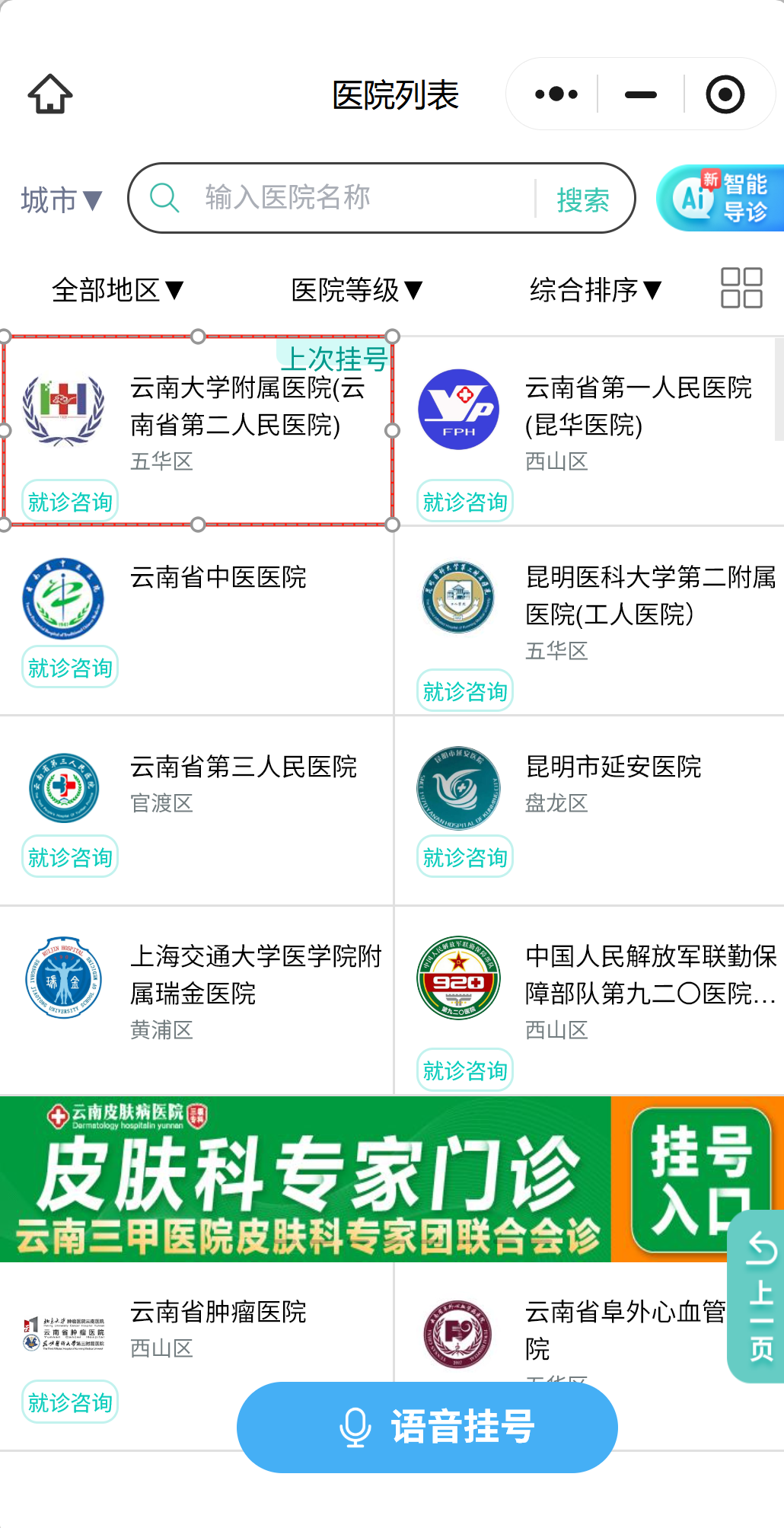
Task: Tap the home icon in top left
Action: click(x=49, y=93)
